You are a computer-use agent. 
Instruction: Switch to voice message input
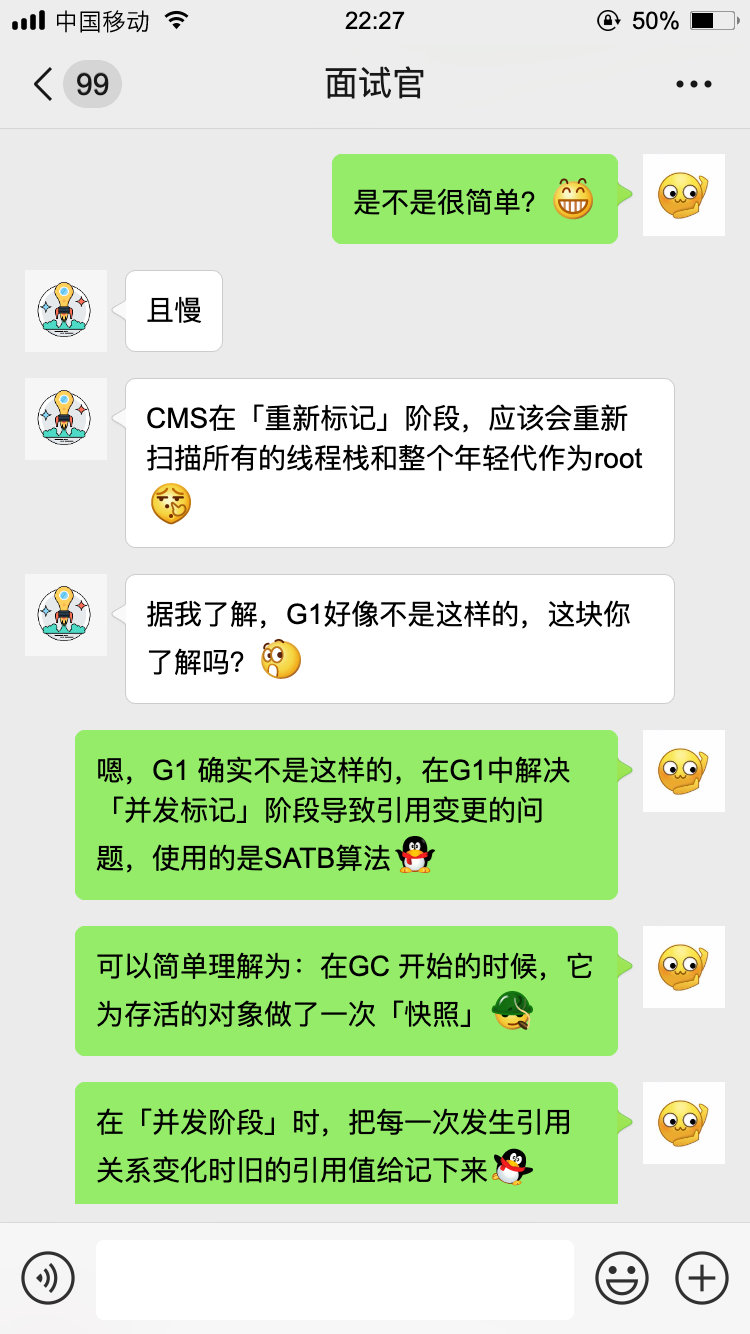point(48,1277)
